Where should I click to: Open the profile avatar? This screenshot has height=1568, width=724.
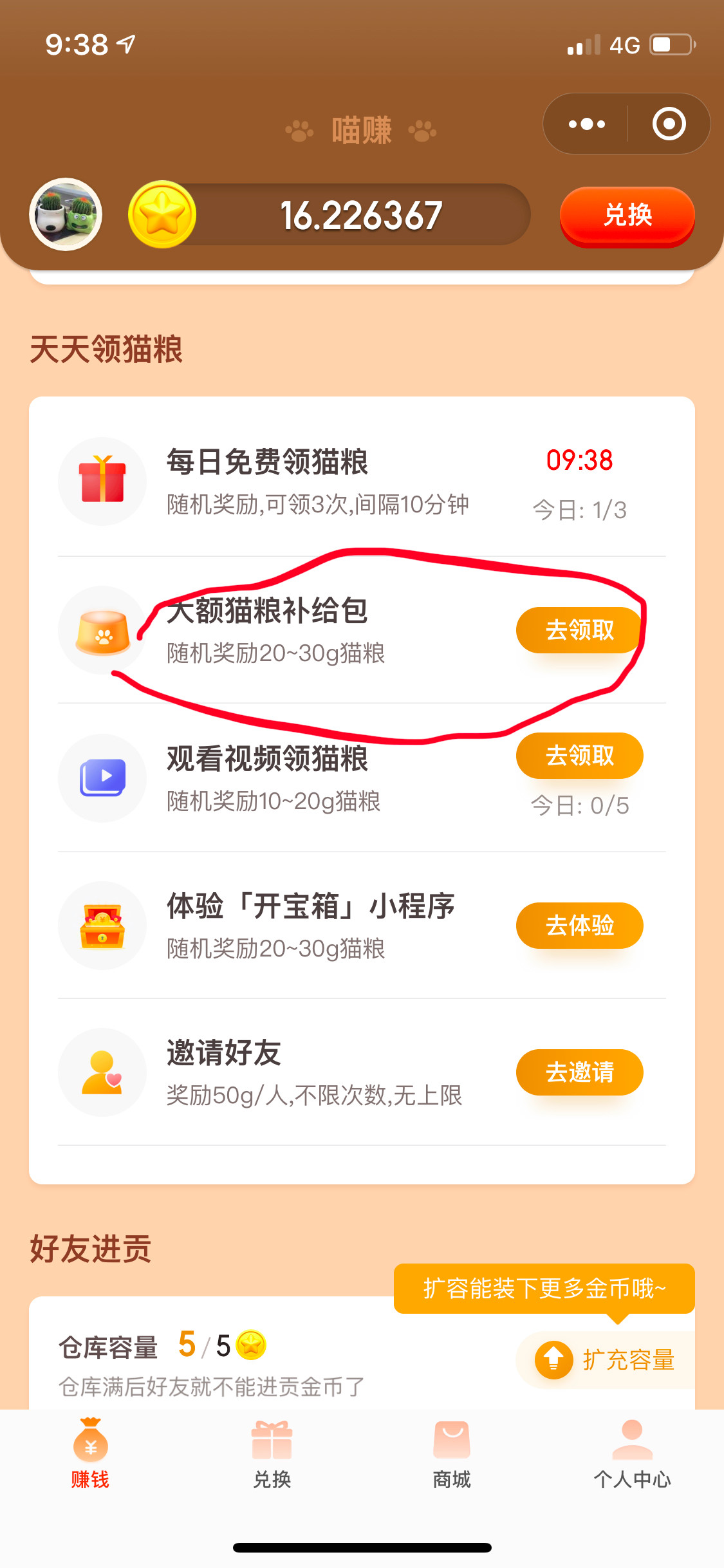coord(66,214)
